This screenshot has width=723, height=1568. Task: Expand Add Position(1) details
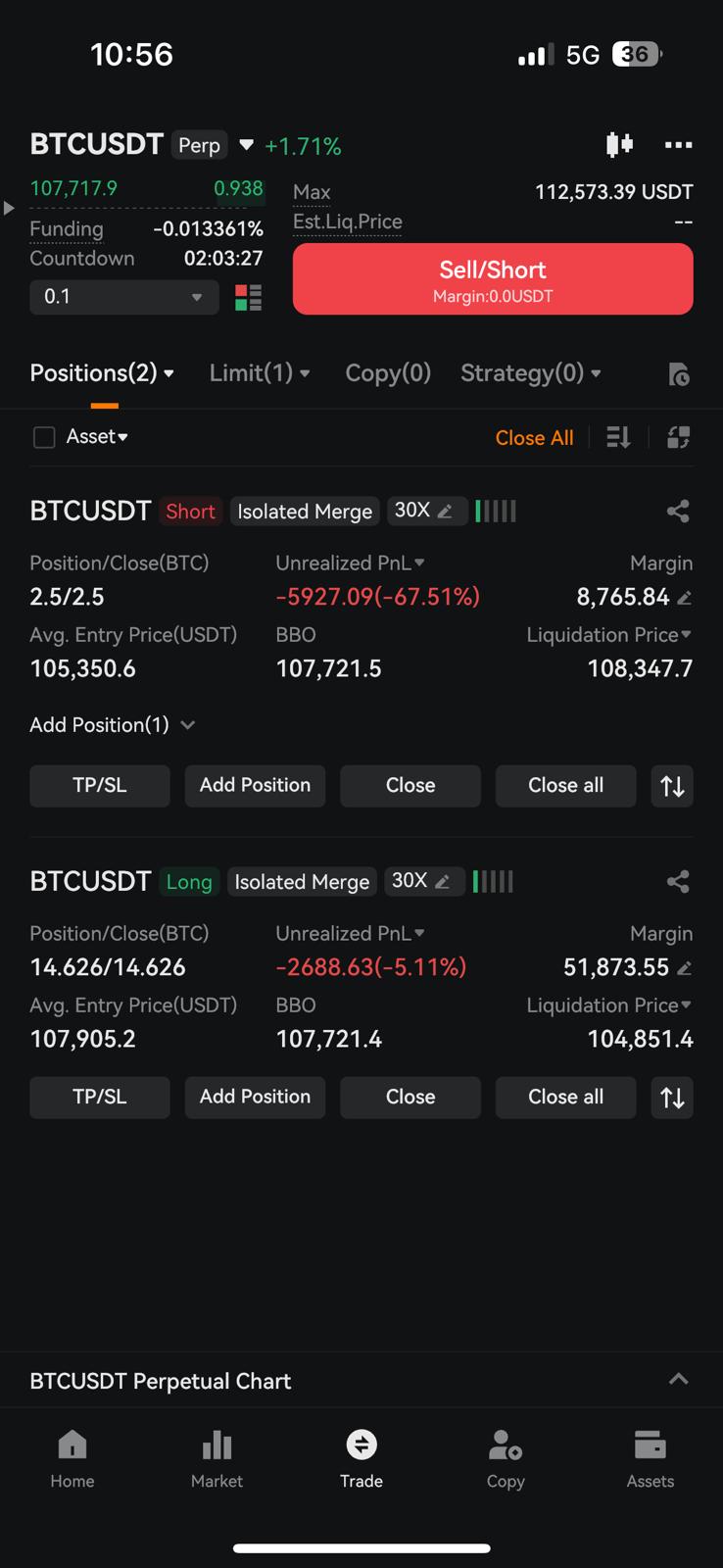[113, 725]
